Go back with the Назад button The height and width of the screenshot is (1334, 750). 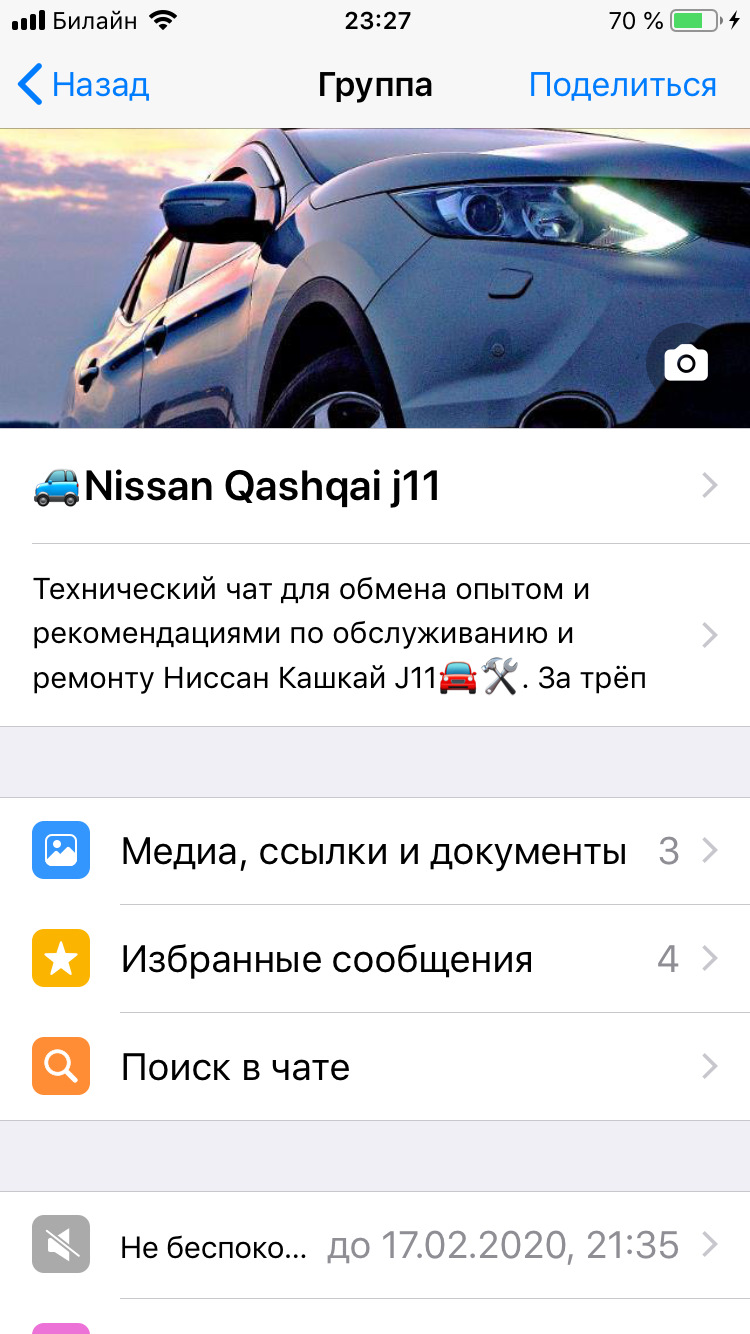point(84,85)
